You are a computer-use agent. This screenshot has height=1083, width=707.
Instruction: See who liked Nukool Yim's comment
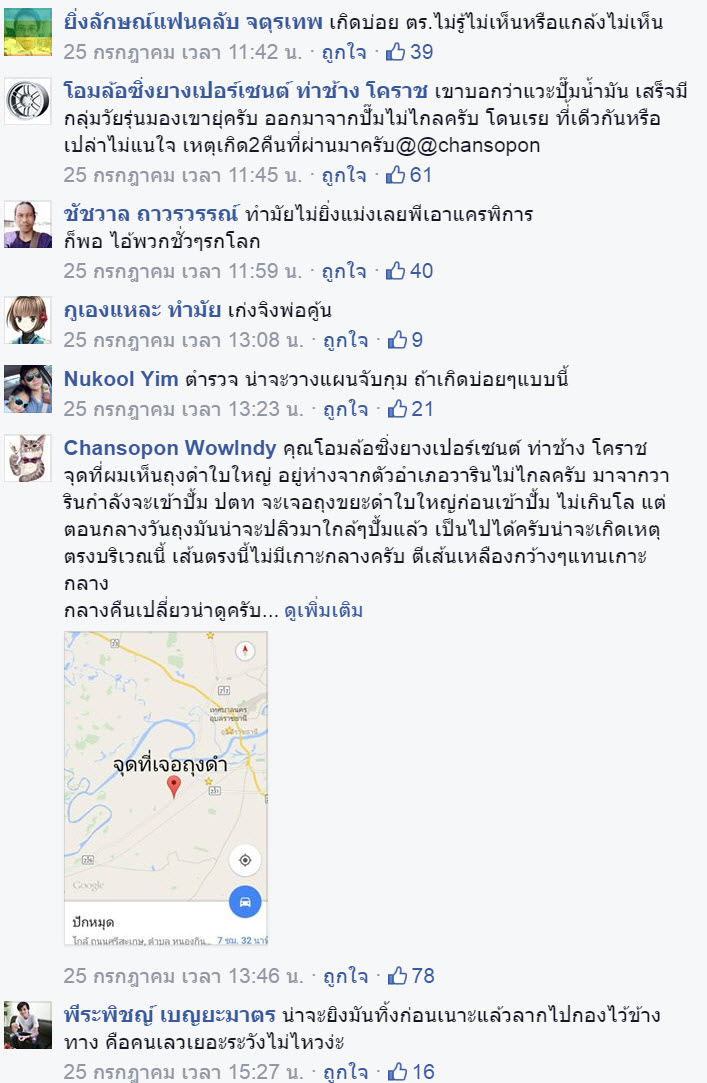tap(410, 408)
